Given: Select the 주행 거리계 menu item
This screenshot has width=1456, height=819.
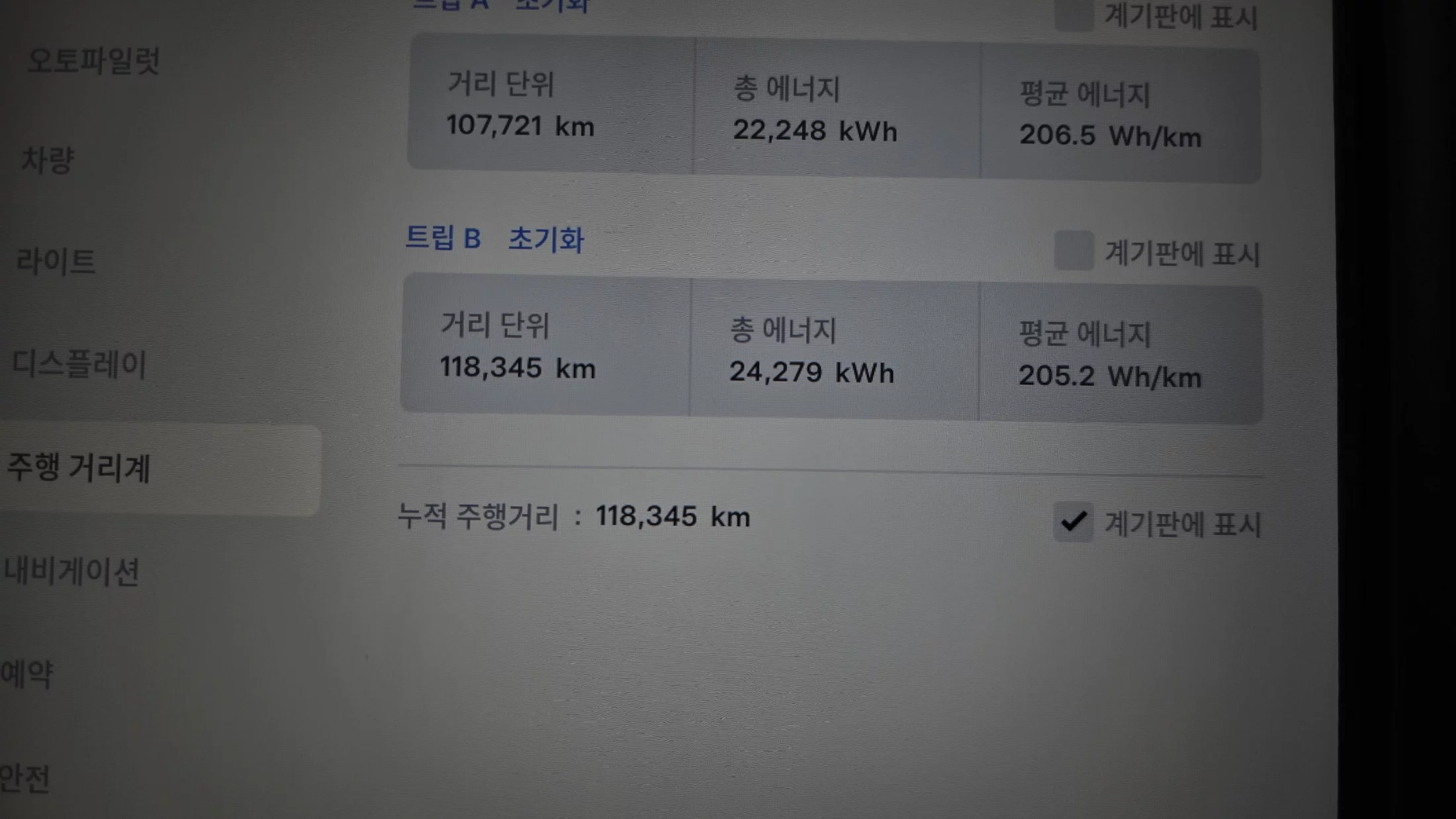Looking at the screenshot, I should click(x=79, y=468).
